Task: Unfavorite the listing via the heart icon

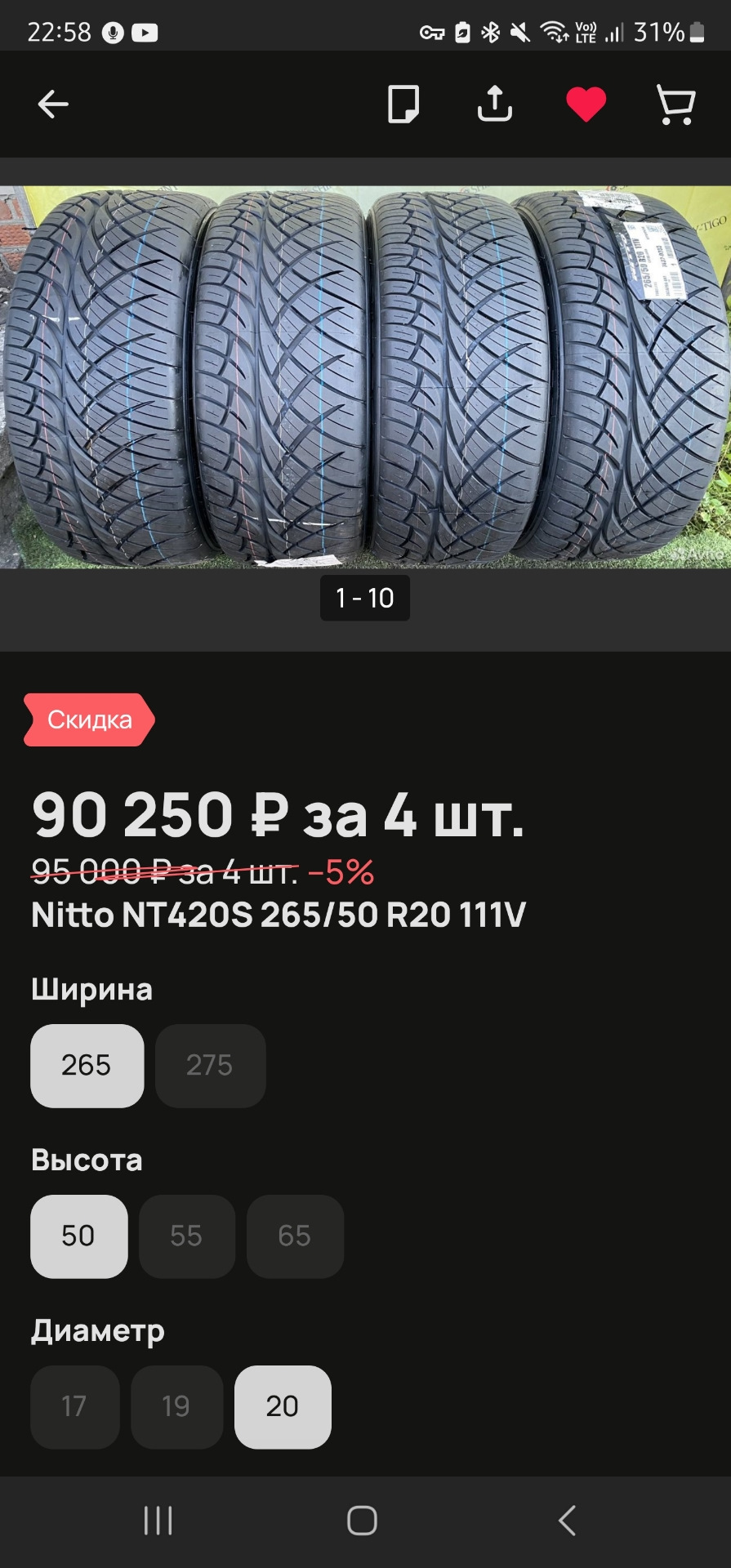Action: tap(586, 104)
